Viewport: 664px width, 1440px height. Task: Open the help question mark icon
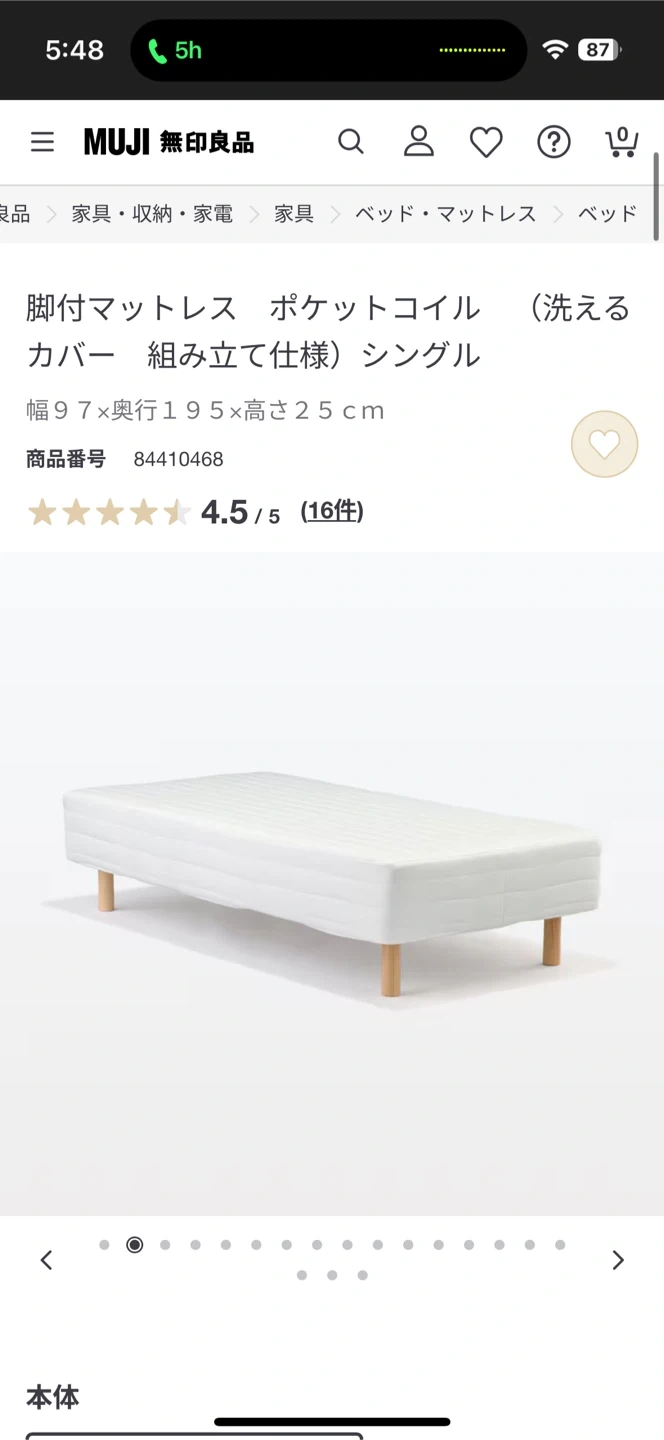(553, 143)
